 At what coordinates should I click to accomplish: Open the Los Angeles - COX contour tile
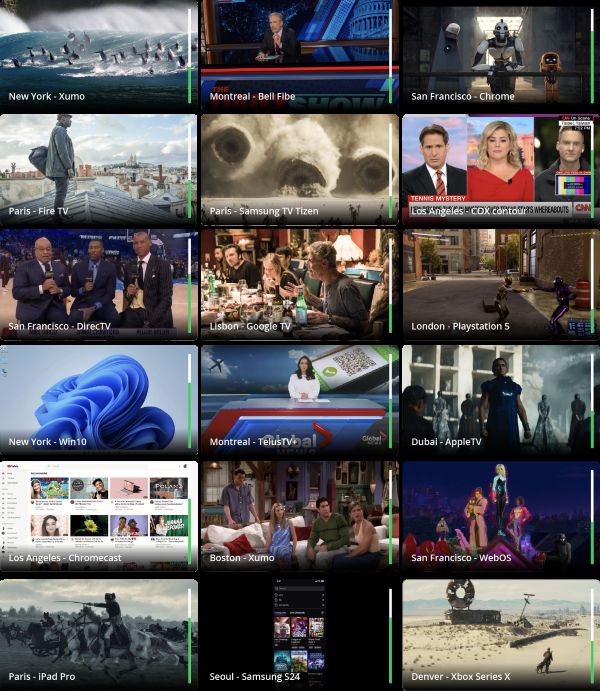click(500, 168)
